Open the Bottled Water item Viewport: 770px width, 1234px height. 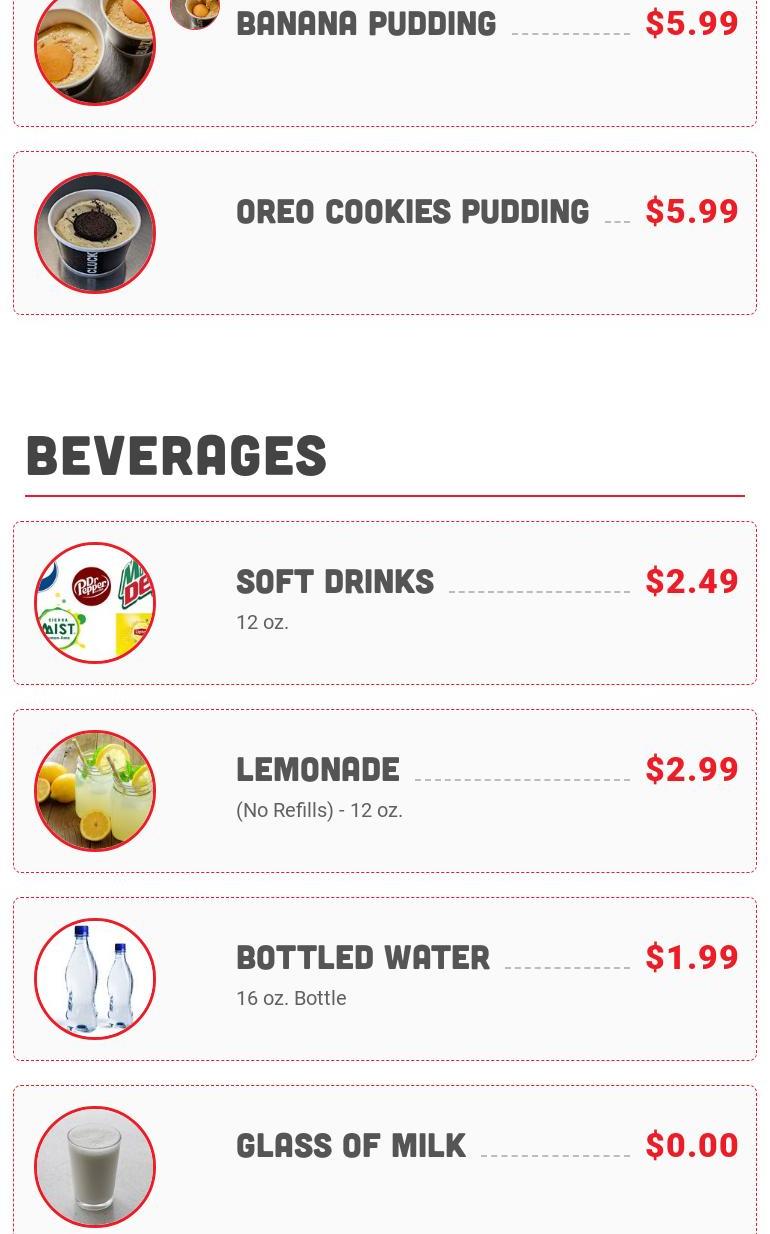click(x=363, y=957)
